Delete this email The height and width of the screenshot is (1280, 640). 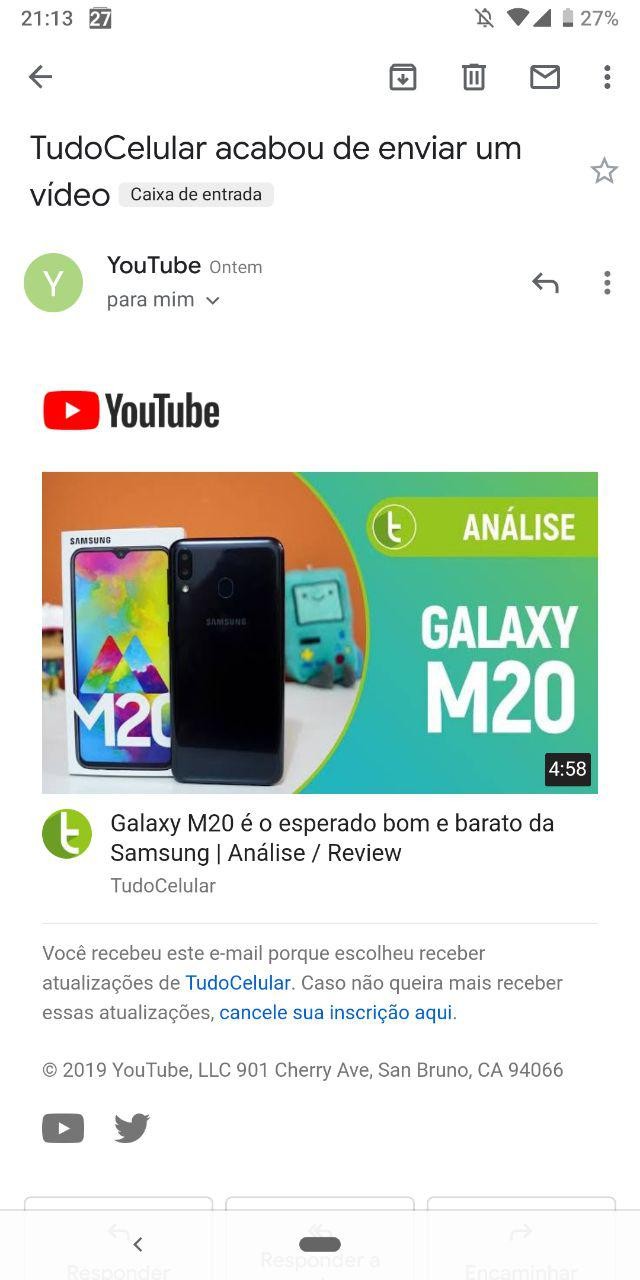[x=474, y=77]
